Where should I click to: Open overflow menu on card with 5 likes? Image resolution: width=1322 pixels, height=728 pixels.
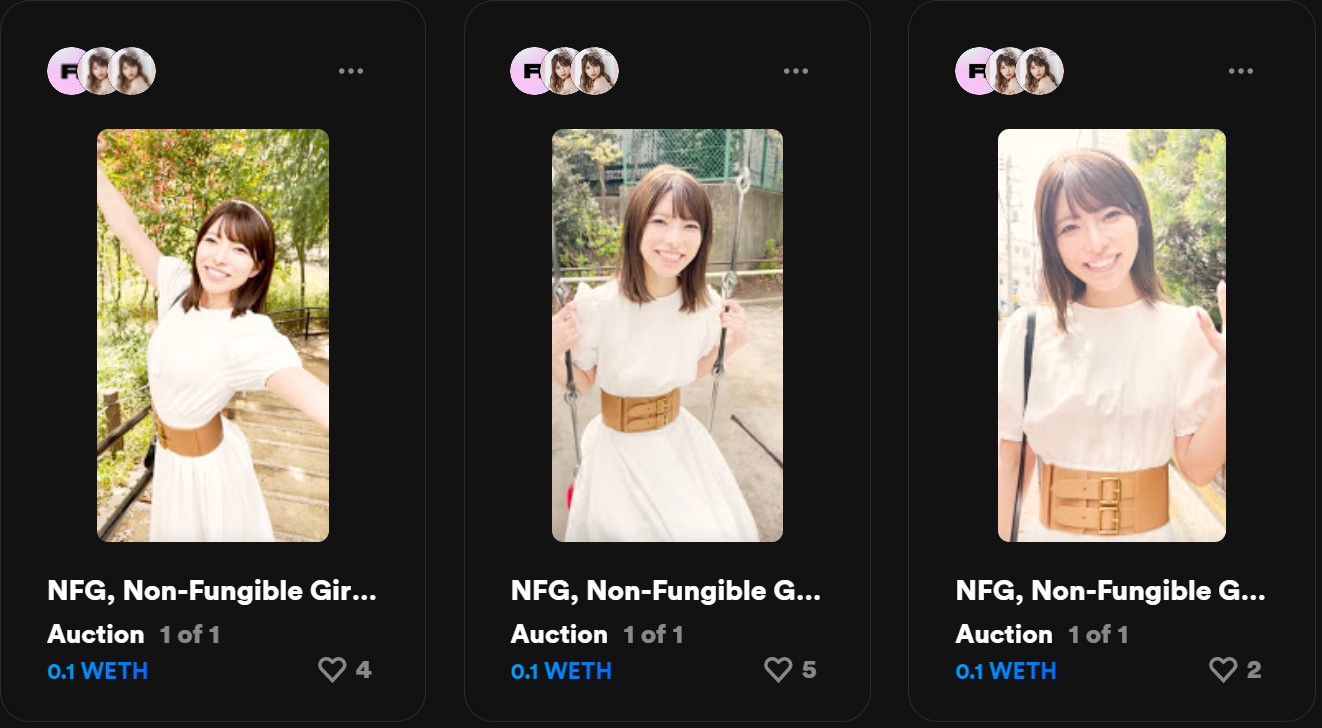[x=796, y=71]
